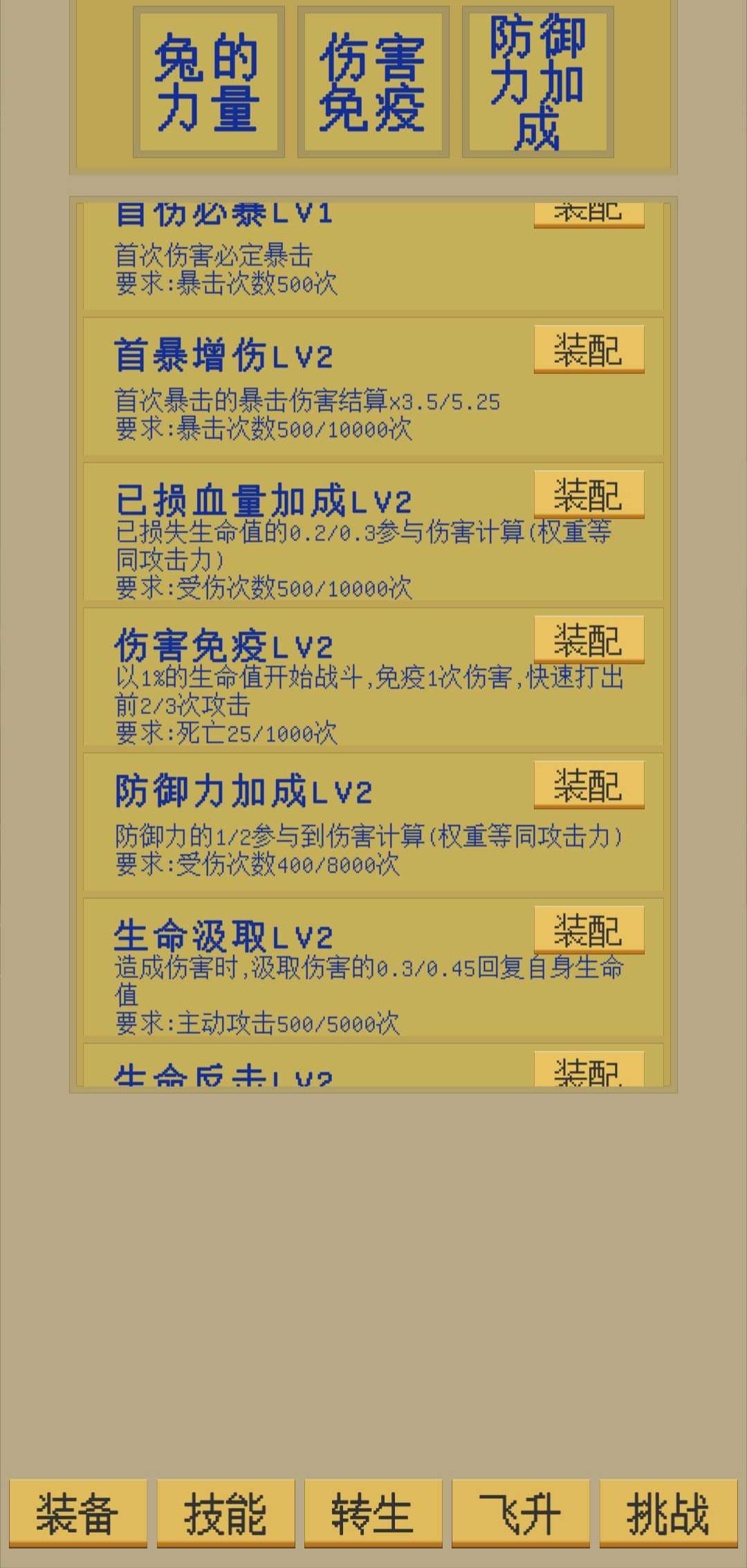
Task: Equip the 防御力加成LV2 skill
Action: click(x=589, y=785)
